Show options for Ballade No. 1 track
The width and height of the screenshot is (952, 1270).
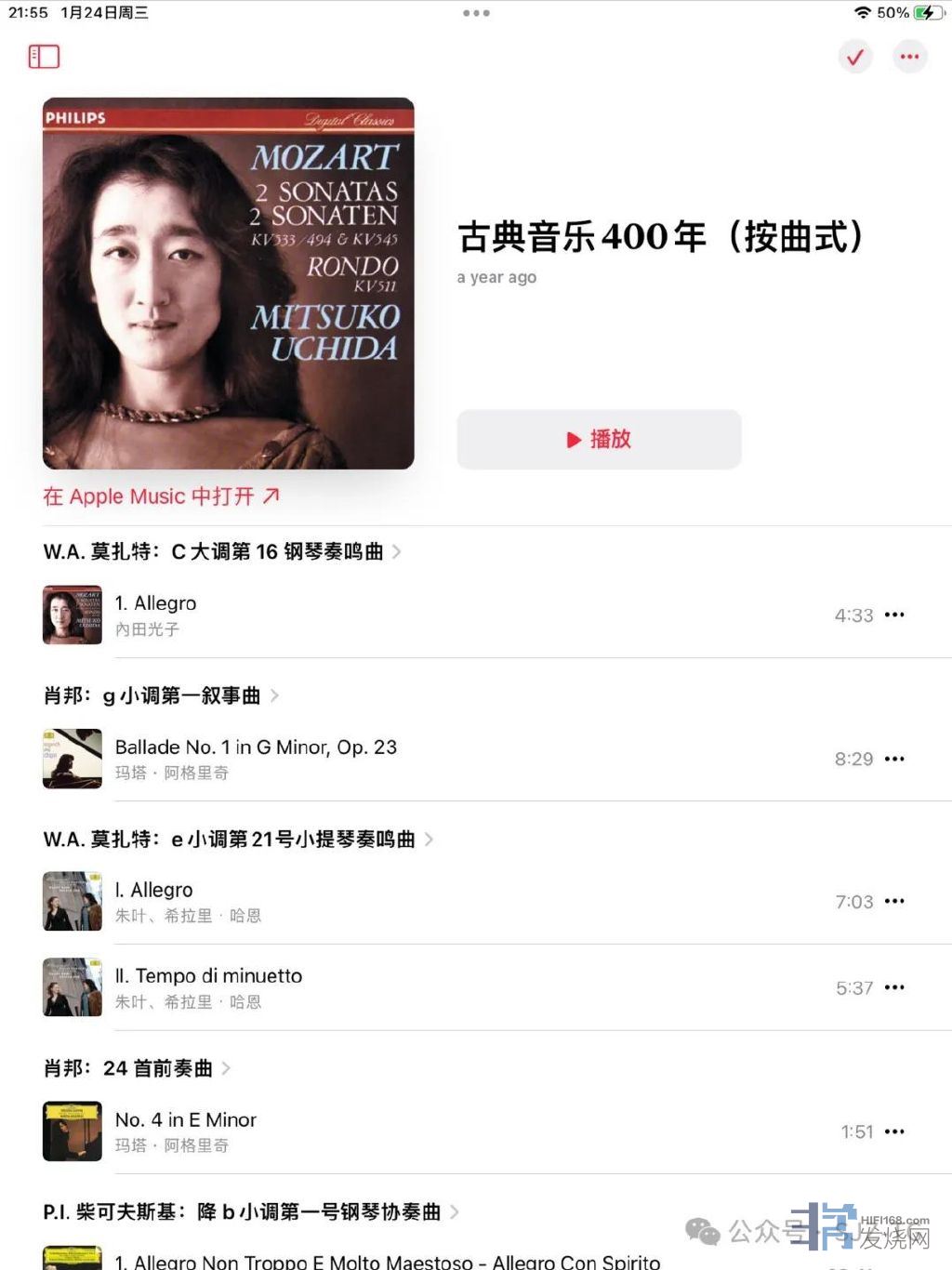[x=894, y=759]
